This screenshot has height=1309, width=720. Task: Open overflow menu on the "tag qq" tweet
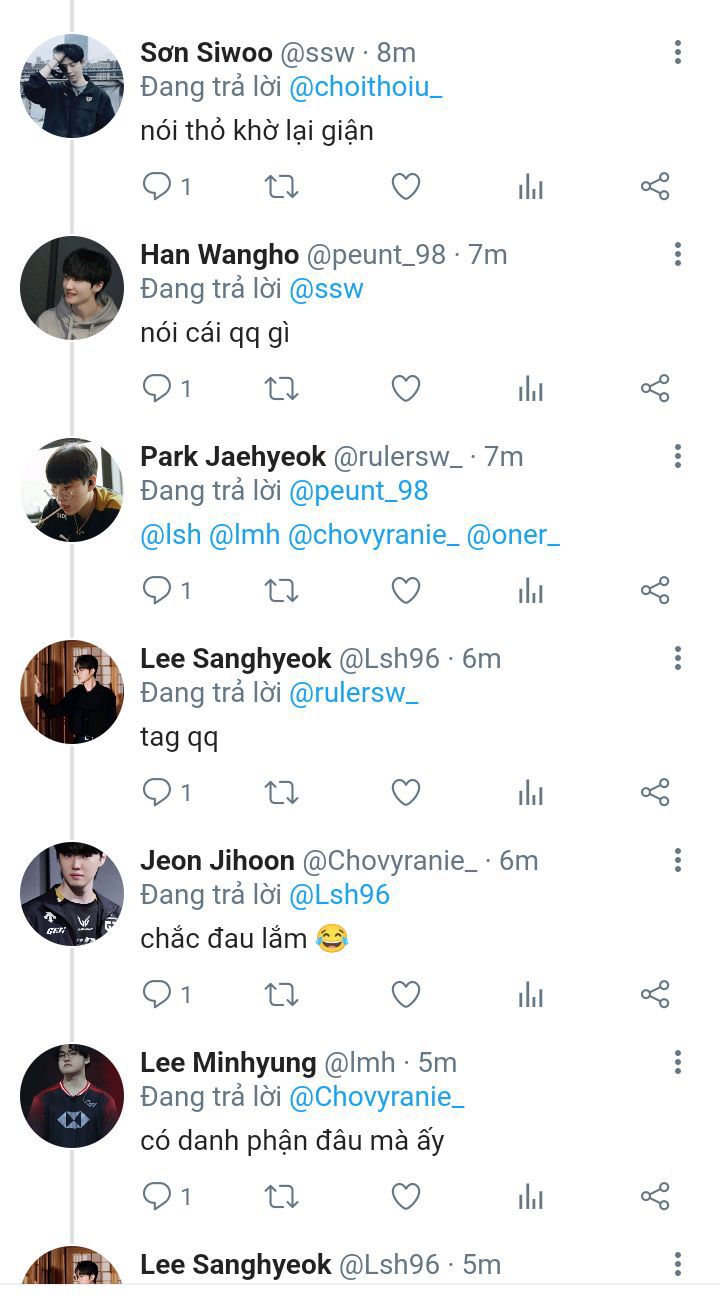(x=678, y=658)
